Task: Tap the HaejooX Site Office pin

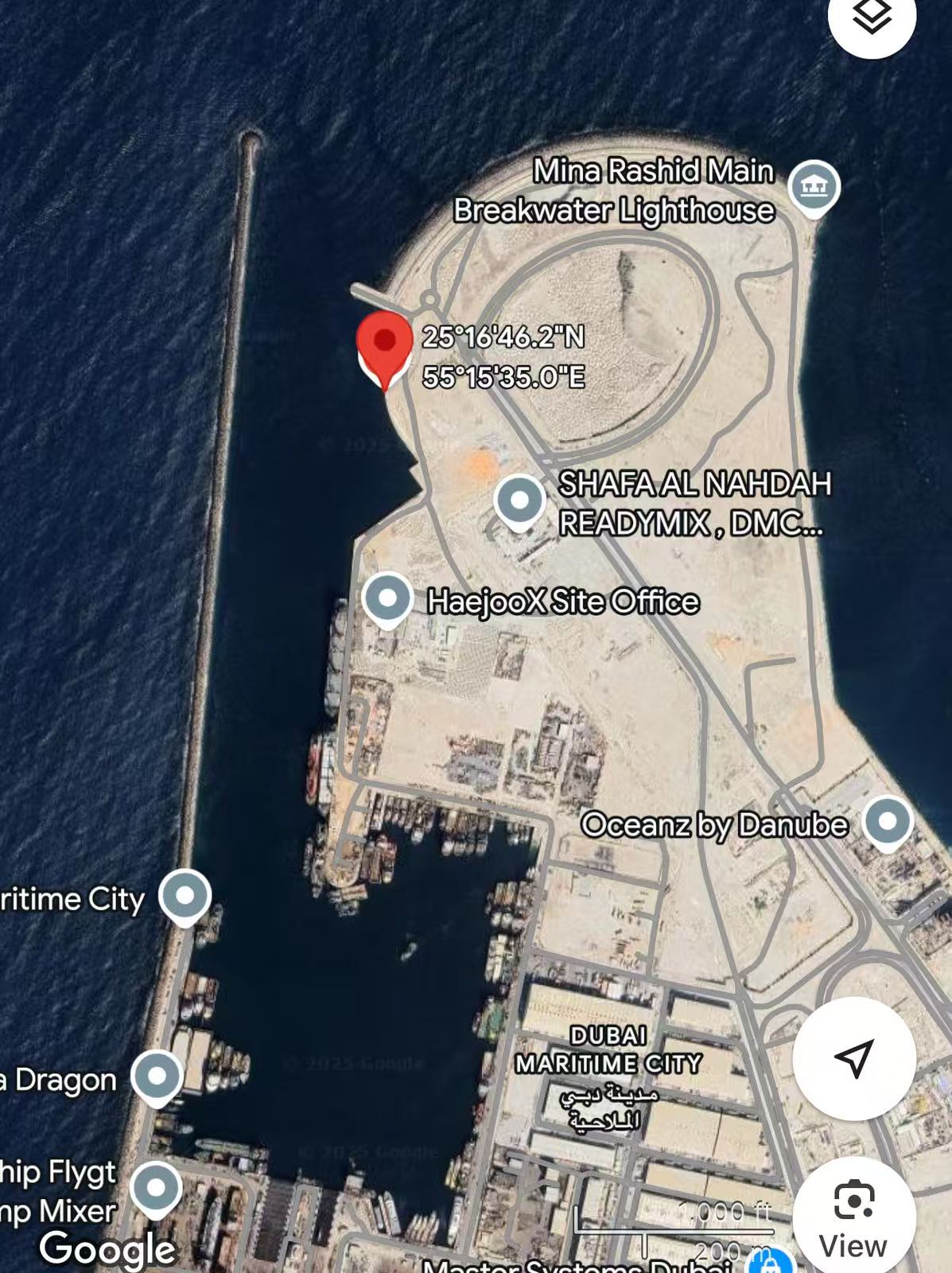Action: click(x=387, y=598)
